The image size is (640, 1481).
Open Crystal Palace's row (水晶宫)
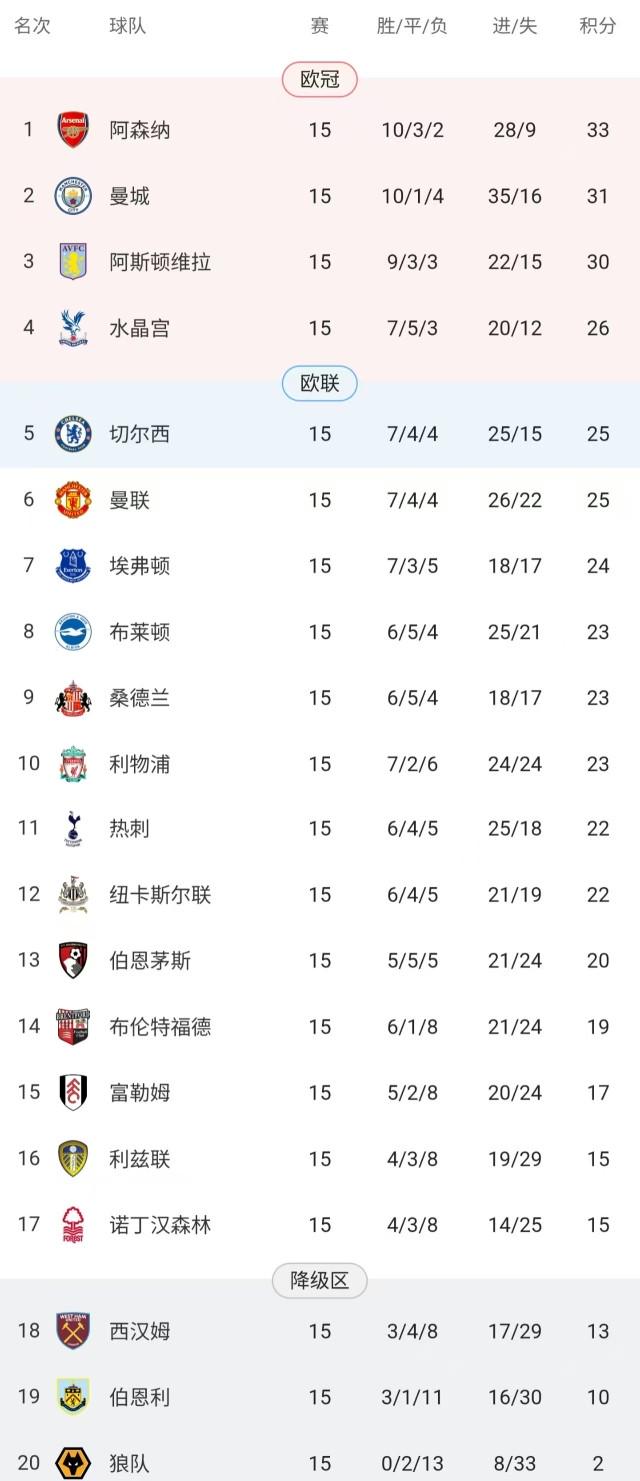(140, 328)
